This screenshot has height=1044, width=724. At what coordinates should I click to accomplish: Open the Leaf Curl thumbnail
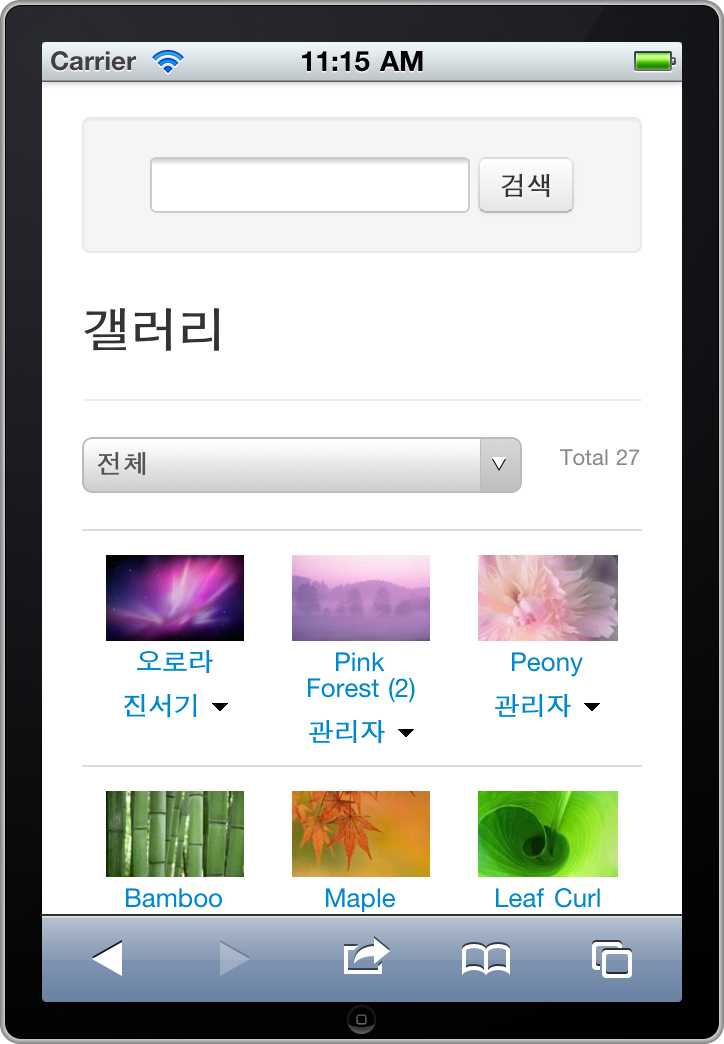coord(547,833)
